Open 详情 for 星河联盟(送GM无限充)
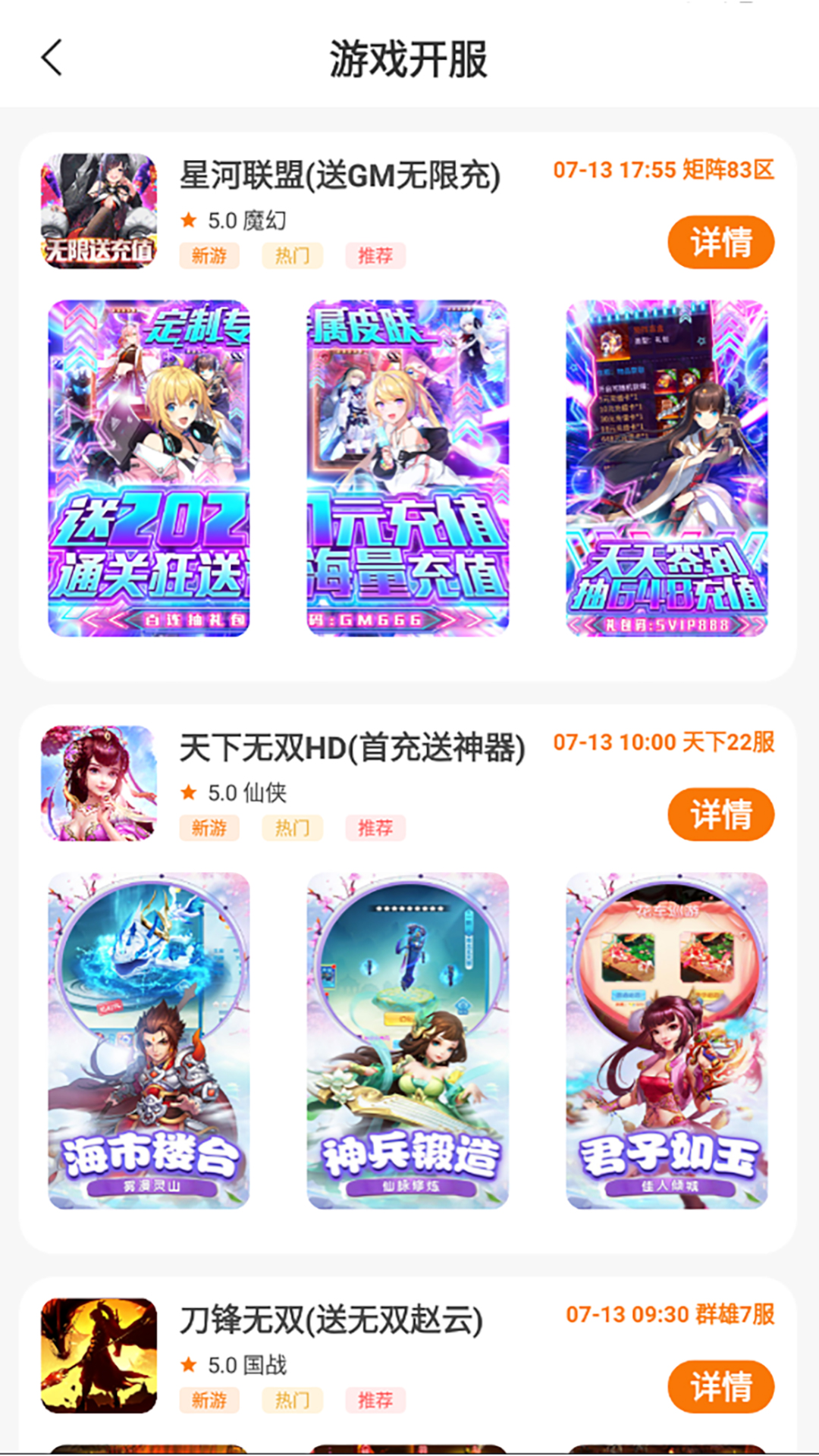The width and height of the screenshot is (819, 1456). [720, 243]
